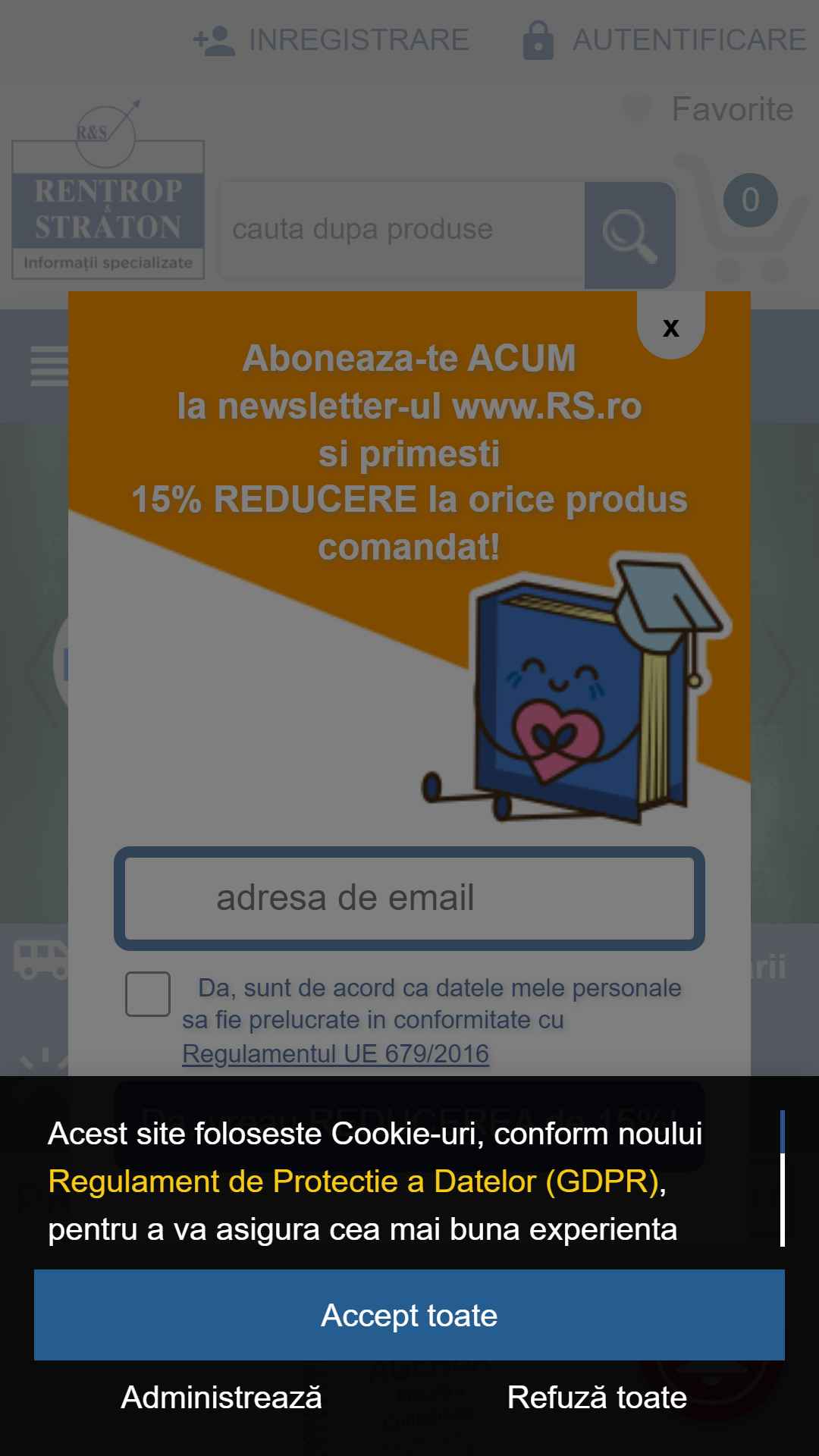Open AUTENTIFICARE login
819x1456 pixels.
pyautogui.click(x=664, y=39)
